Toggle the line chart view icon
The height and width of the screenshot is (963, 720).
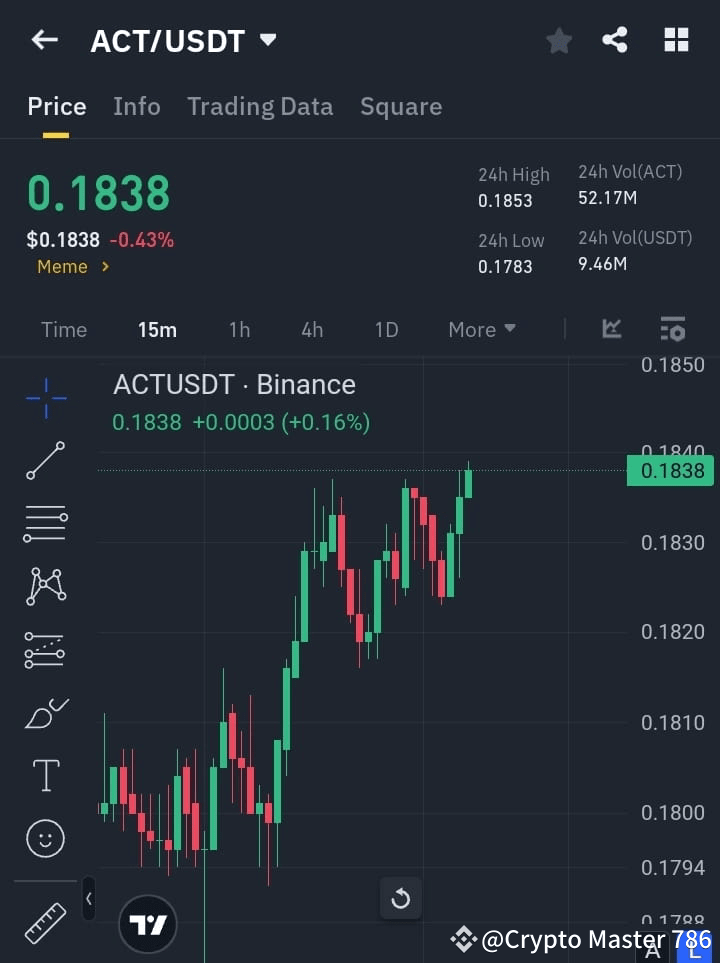[x=611, y=329]
